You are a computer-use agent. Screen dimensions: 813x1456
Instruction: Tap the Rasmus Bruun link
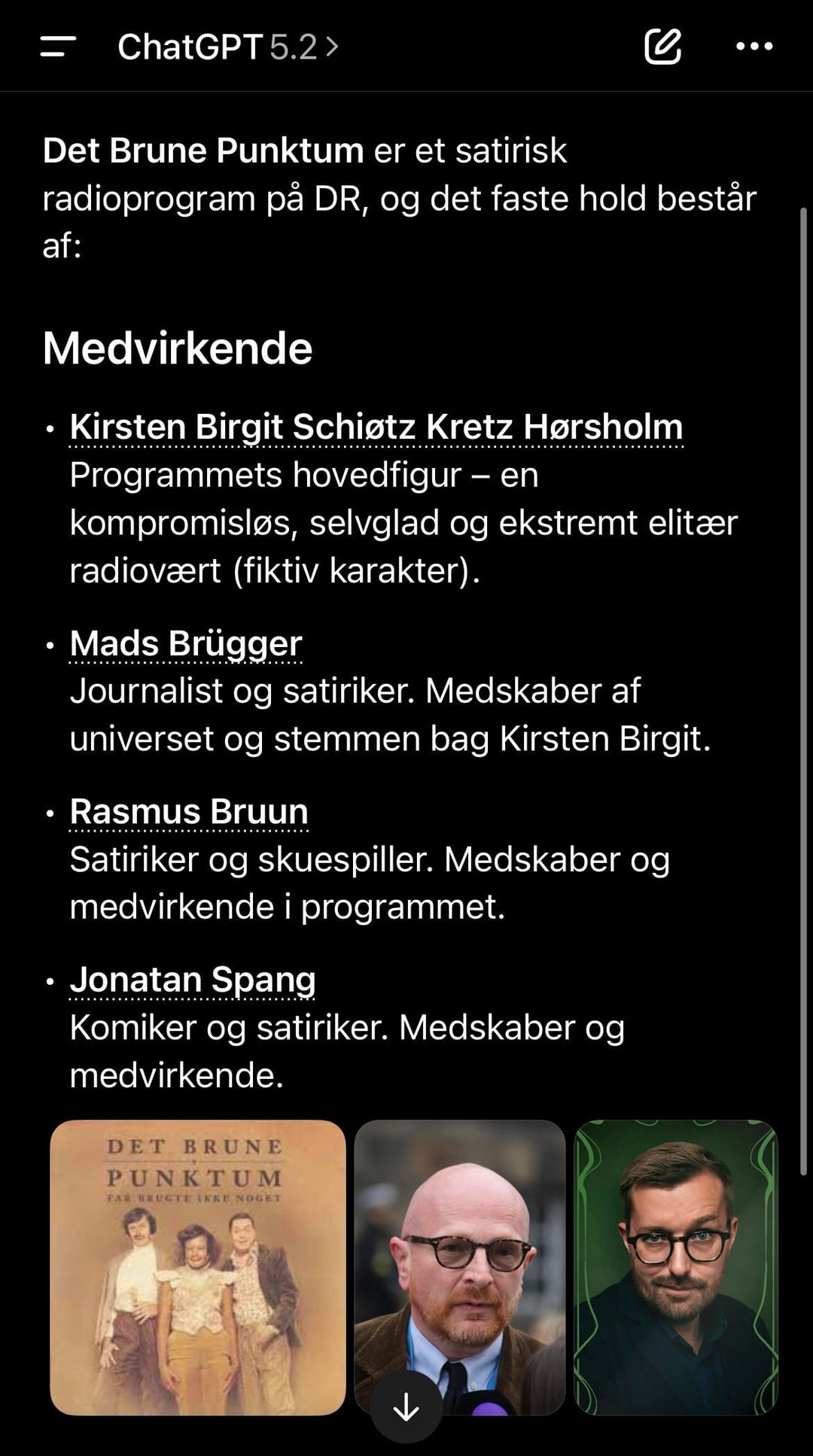[x=189, y=812]
